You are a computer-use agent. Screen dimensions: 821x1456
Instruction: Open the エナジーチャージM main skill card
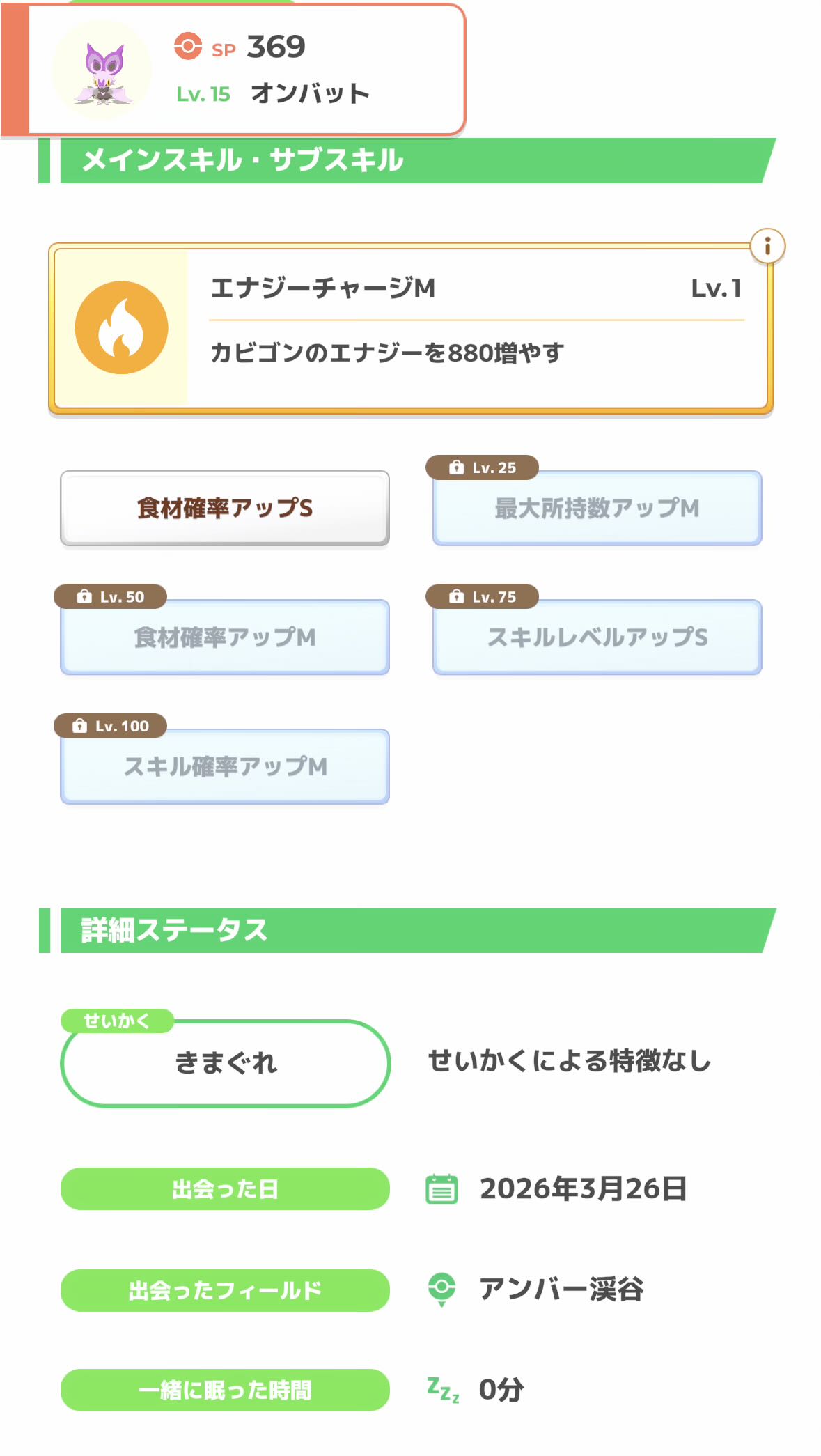(410, 328)
